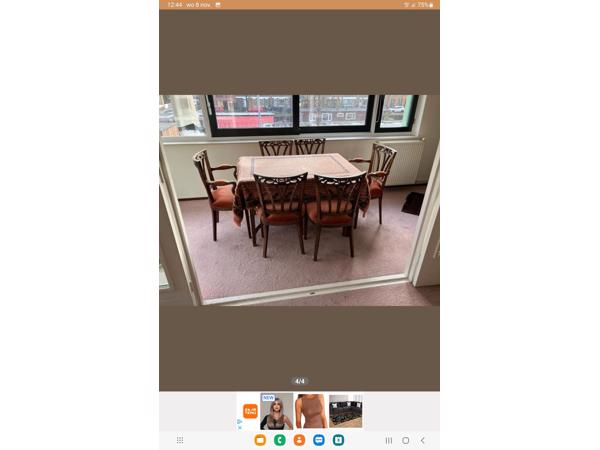Open the contacts app in the taskbar

pos(299,440)
